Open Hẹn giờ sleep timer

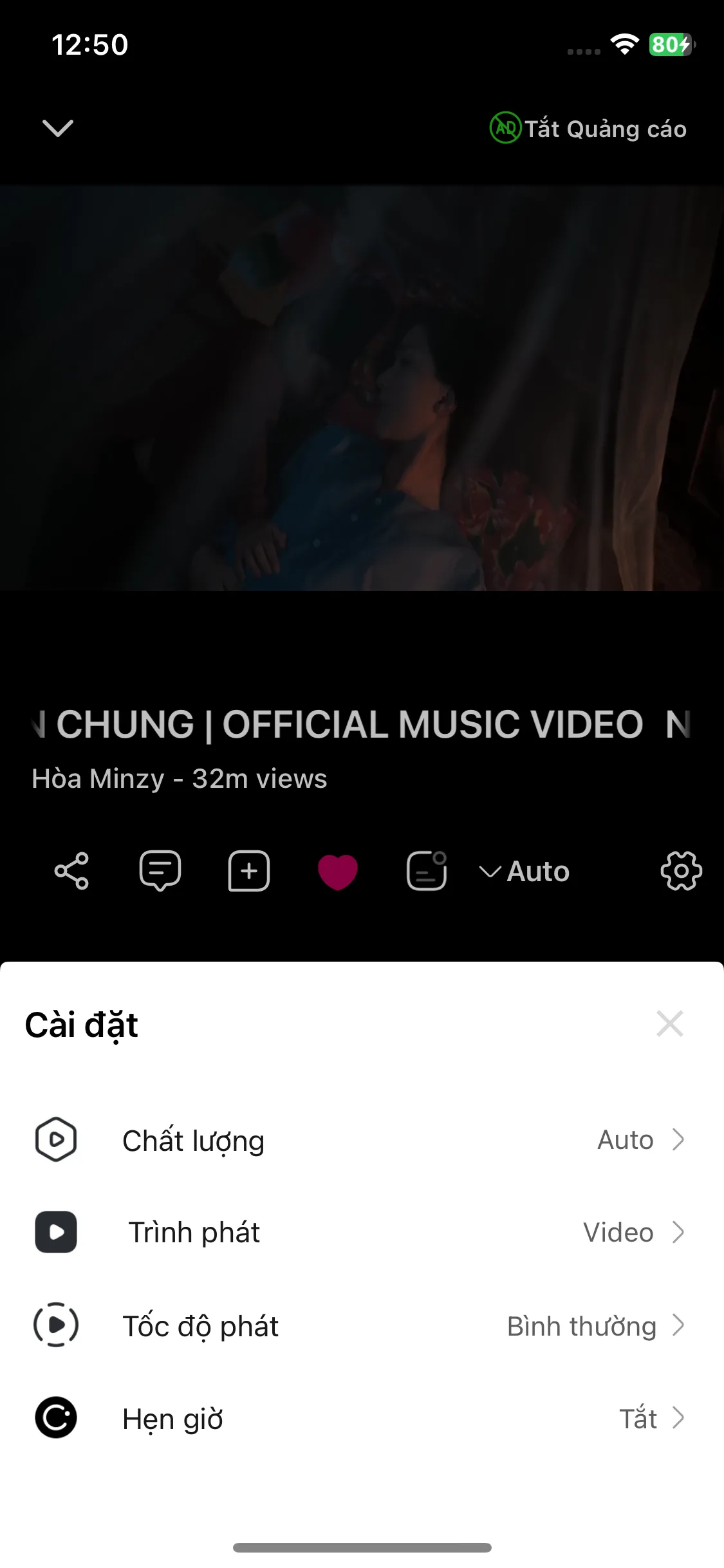[360, 1418]
